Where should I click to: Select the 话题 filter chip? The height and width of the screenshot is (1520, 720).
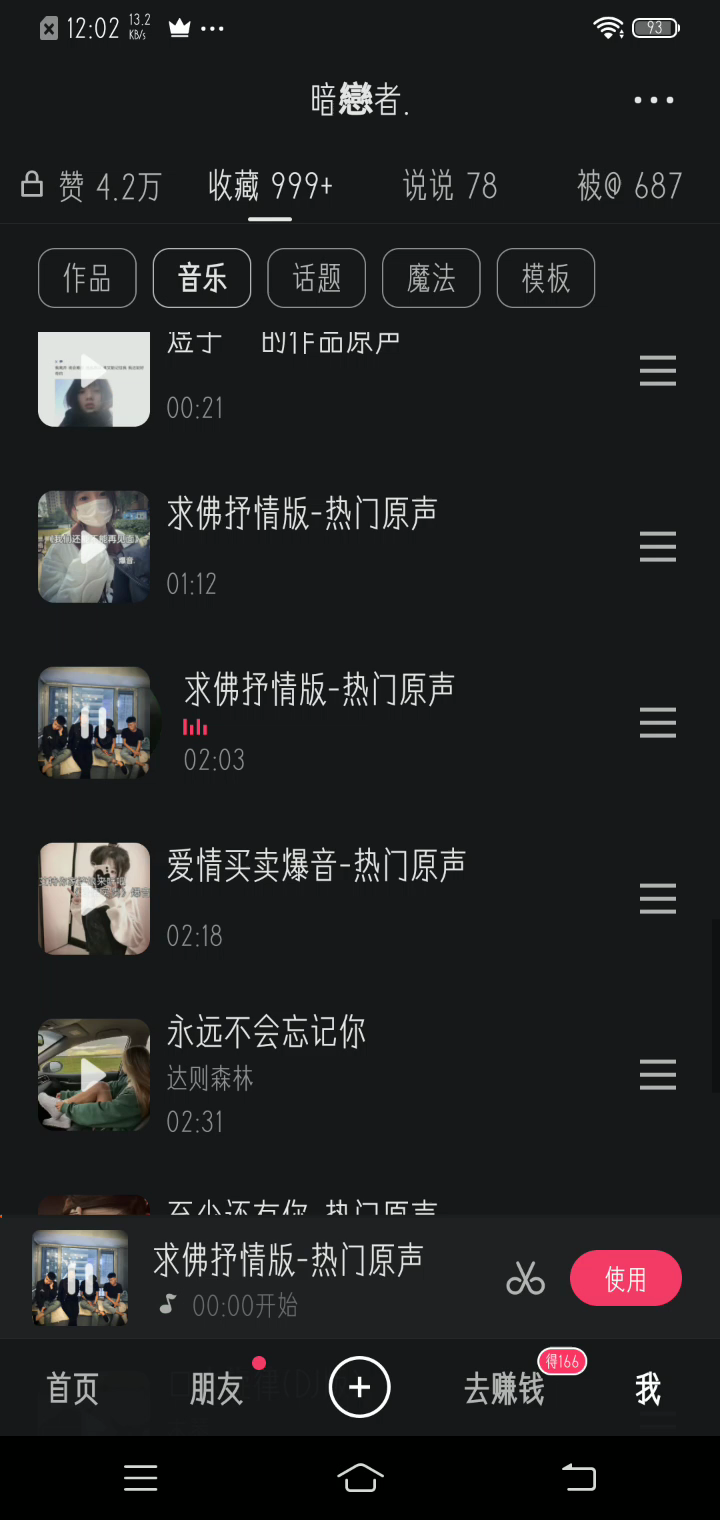point(317,278)
